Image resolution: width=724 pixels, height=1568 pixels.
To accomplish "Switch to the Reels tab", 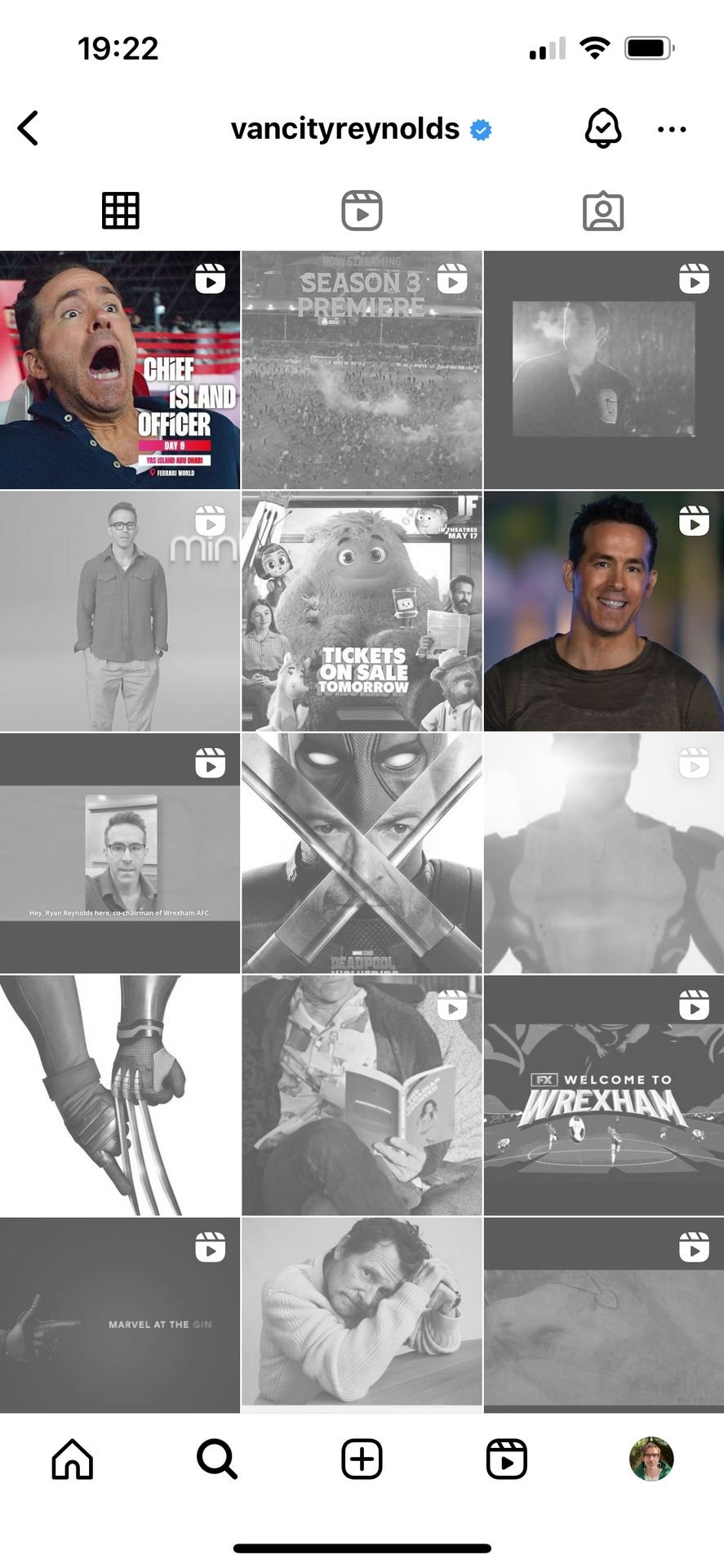I will [362, 211].
